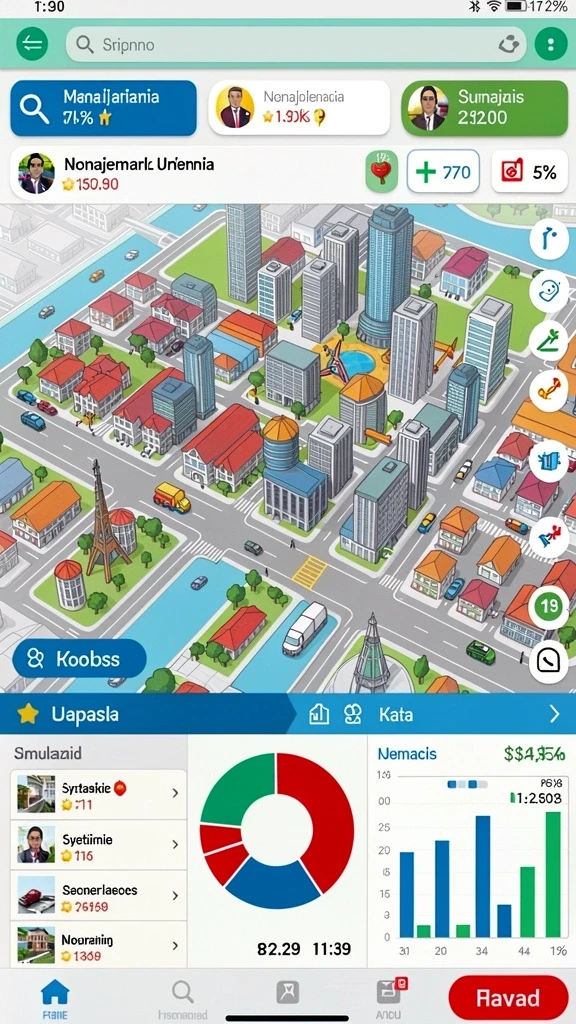This screenshot has width=576, height=1024.
Task: Select the blue Manaijariania card
Action: pos(103,108)
